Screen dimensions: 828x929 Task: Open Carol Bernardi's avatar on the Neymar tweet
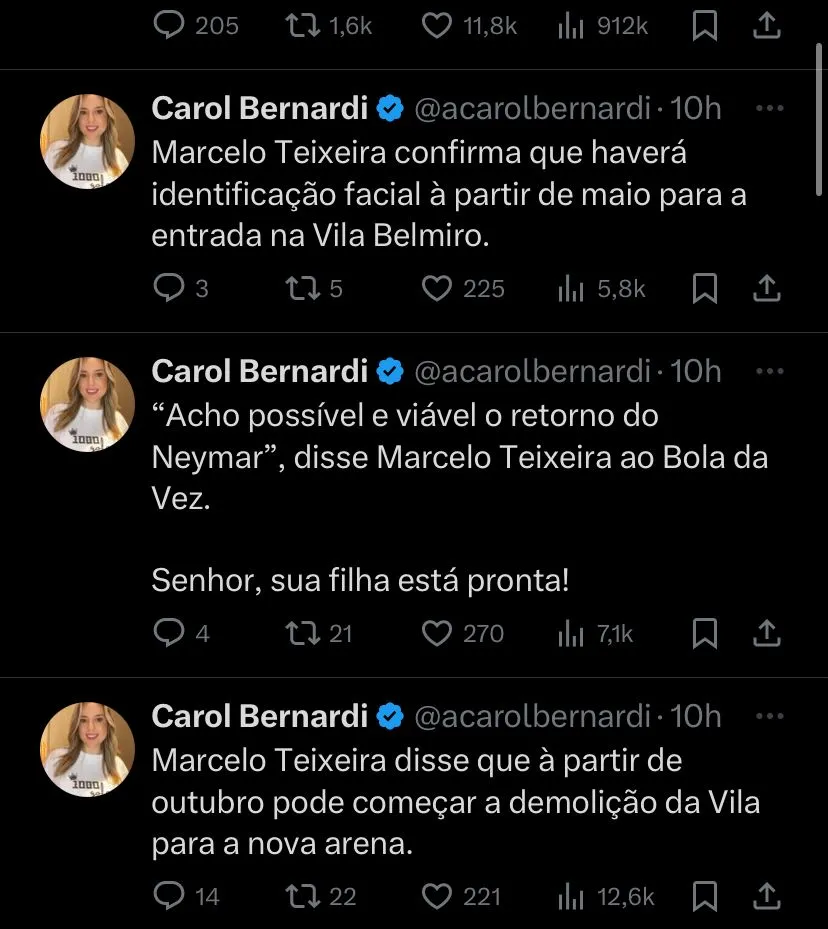(x=87, y=404)
